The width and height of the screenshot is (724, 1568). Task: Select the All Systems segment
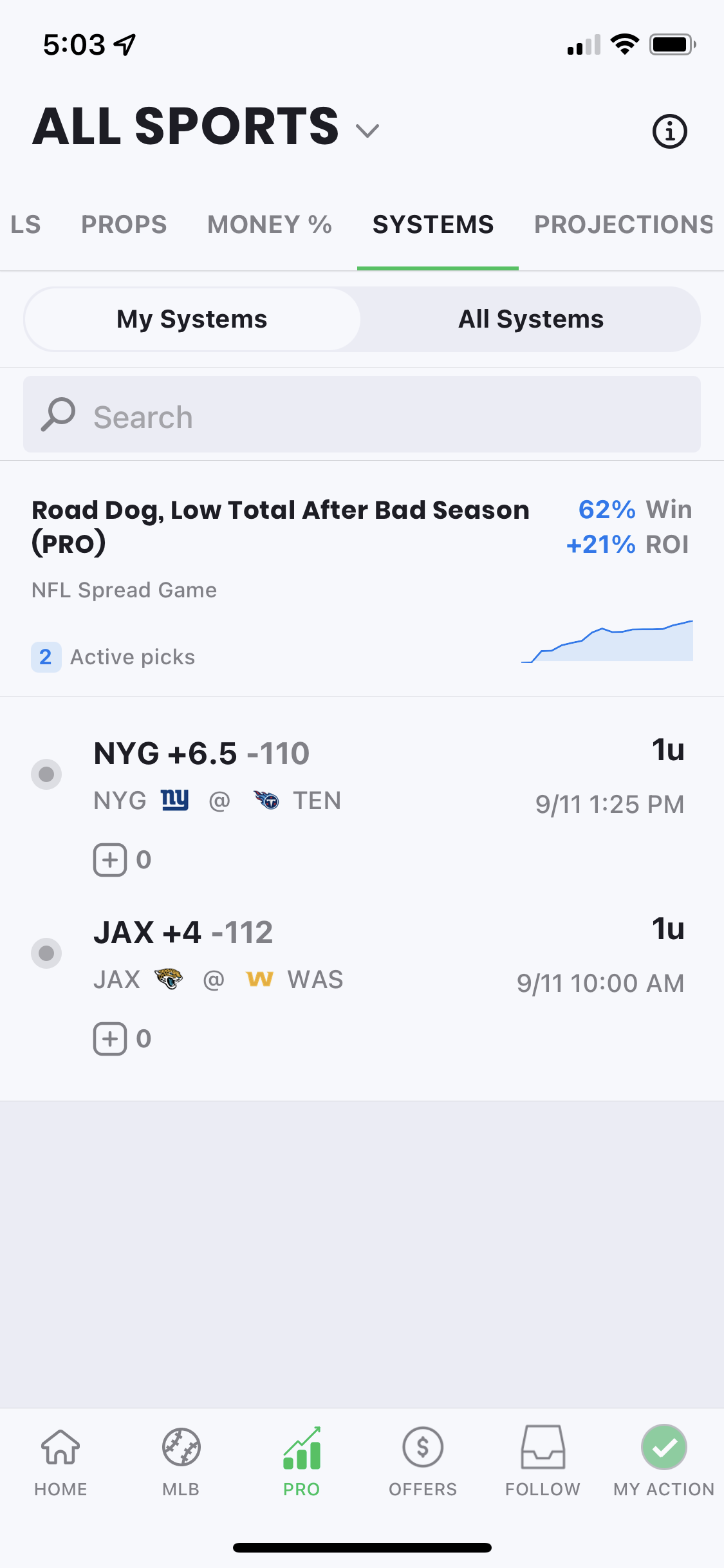pyautogui.click(x=530, y=319)
